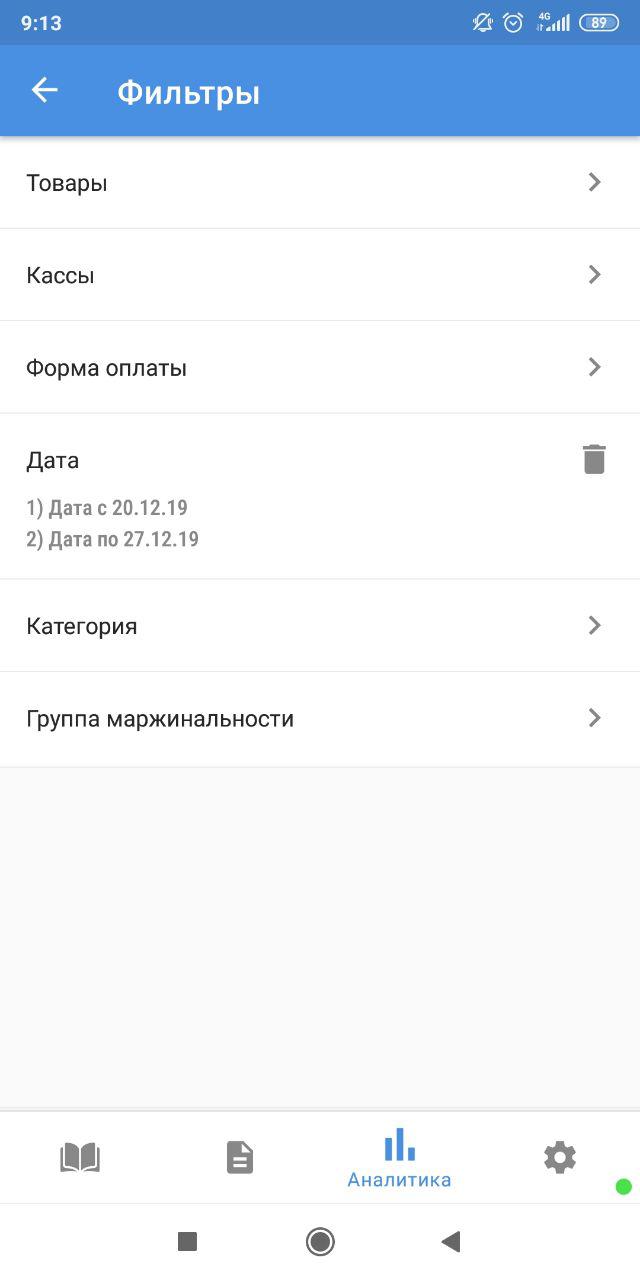Delete the Дата filter with the trash icon
Screen dimensions: 640x1280
(x=594, y=460)
